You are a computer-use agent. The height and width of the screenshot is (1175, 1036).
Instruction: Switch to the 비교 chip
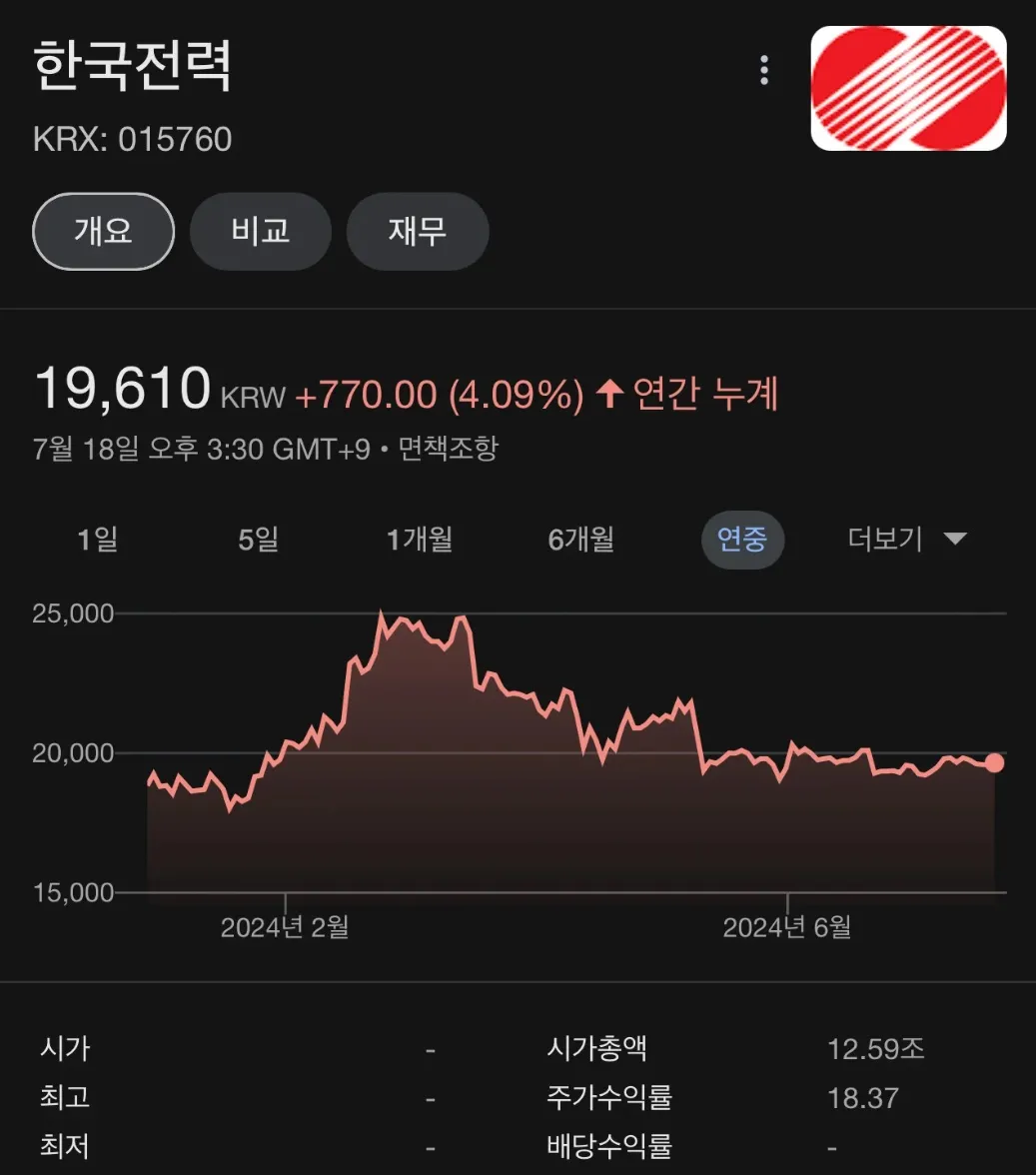[x=260, y=232]
